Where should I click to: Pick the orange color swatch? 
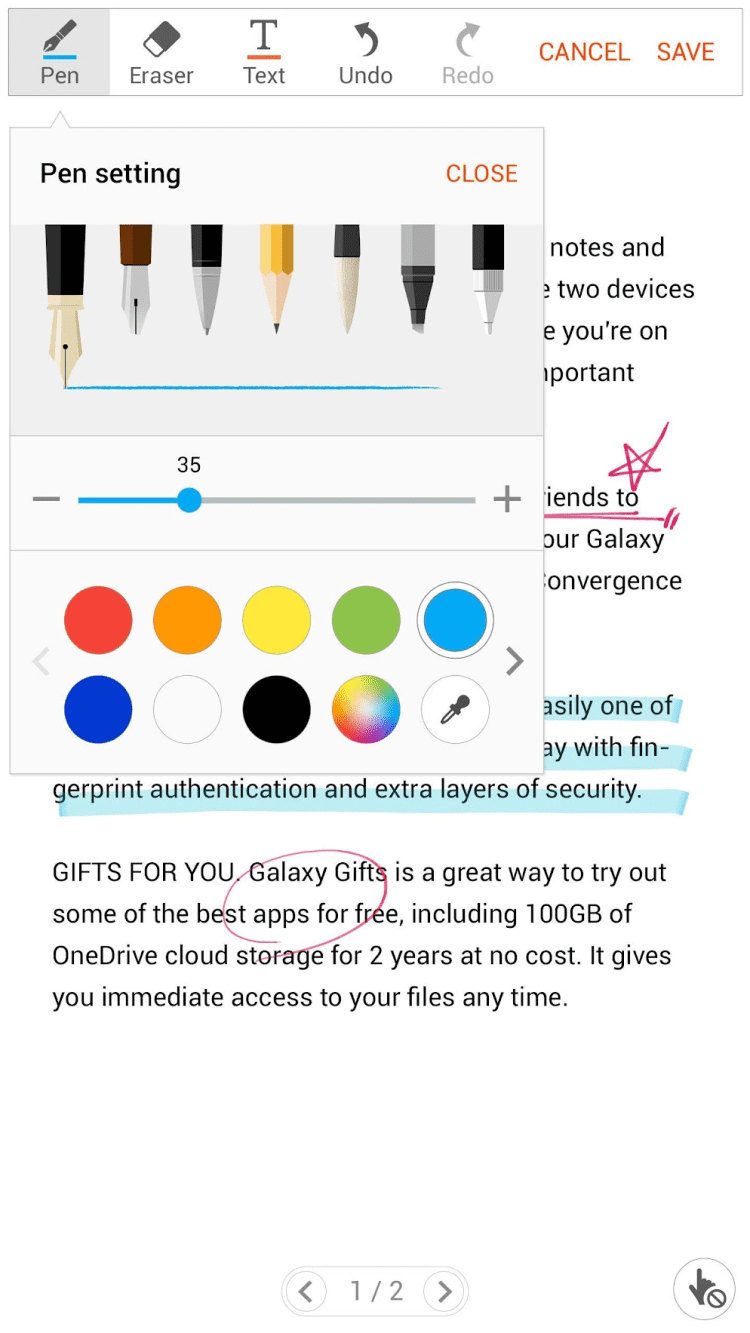click(x=187, y=620)
